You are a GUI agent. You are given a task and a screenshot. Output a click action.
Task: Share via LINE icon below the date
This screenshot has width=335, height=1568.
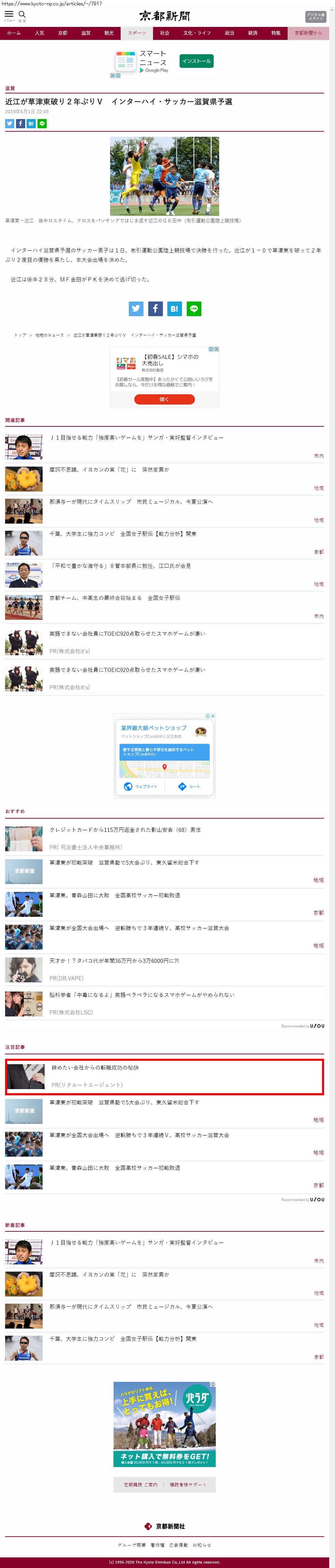pos(42,123)
